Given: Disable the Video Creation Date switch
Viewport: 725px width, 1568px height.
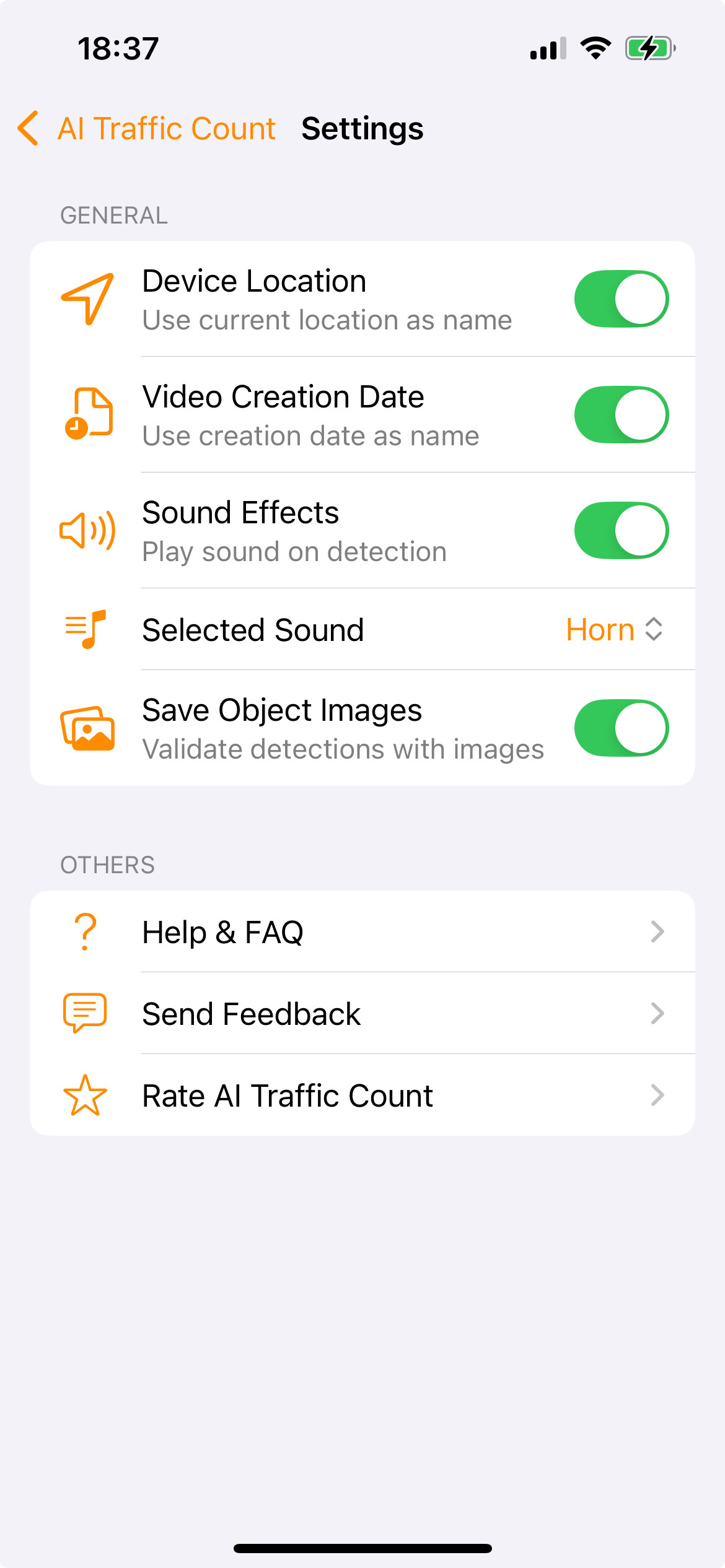Looking at the screenshot, I should pos(621,414).
